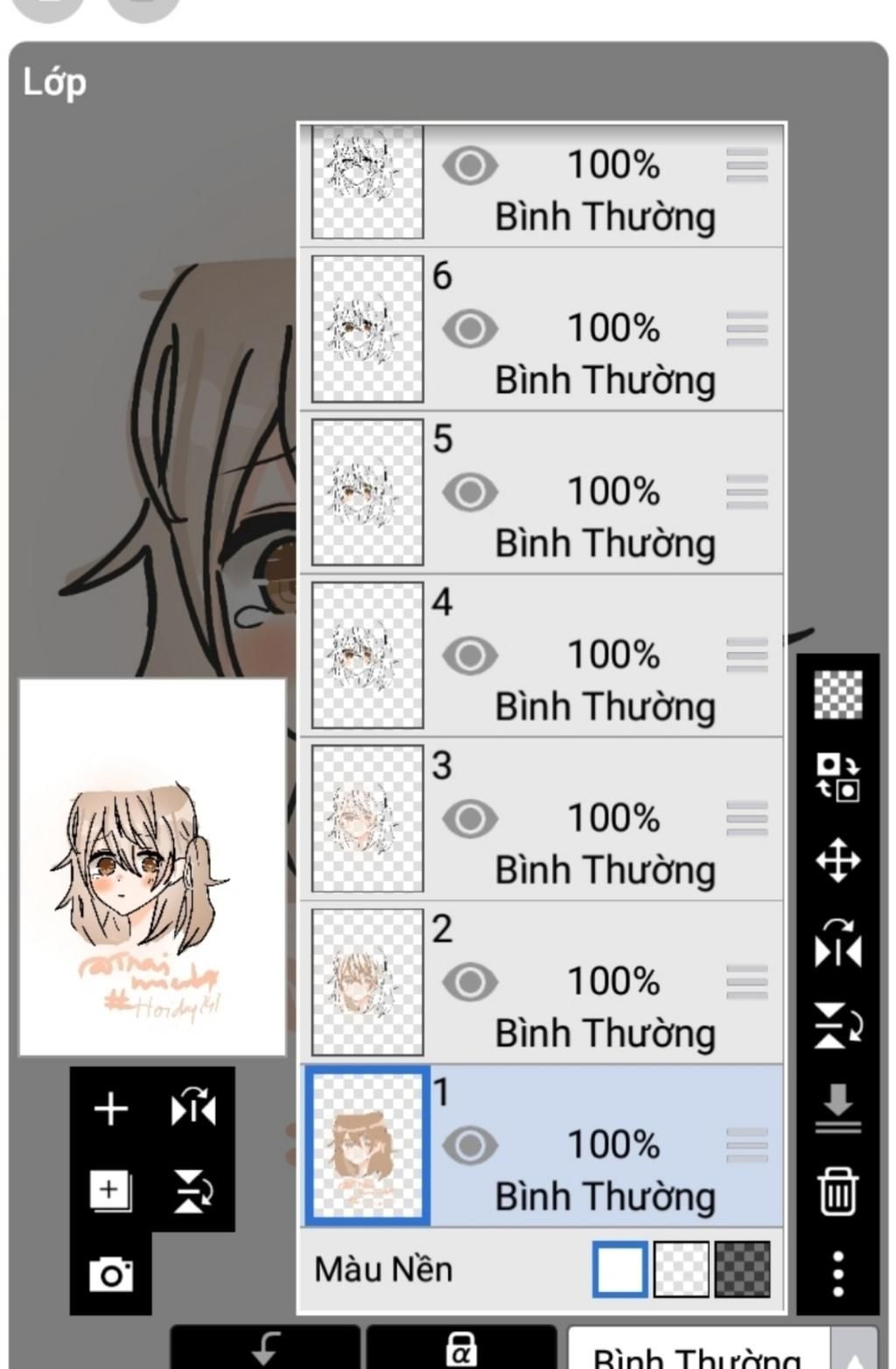896x1369 pixels.
Task: Select layer 4 thumbnail
Action: (x=367, y=655)
